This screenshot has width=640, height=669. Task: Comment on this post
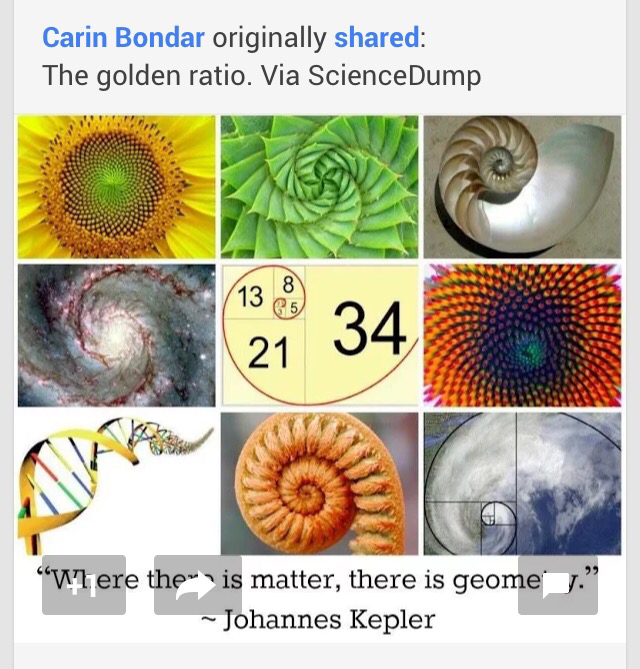(x=557, y=585)
